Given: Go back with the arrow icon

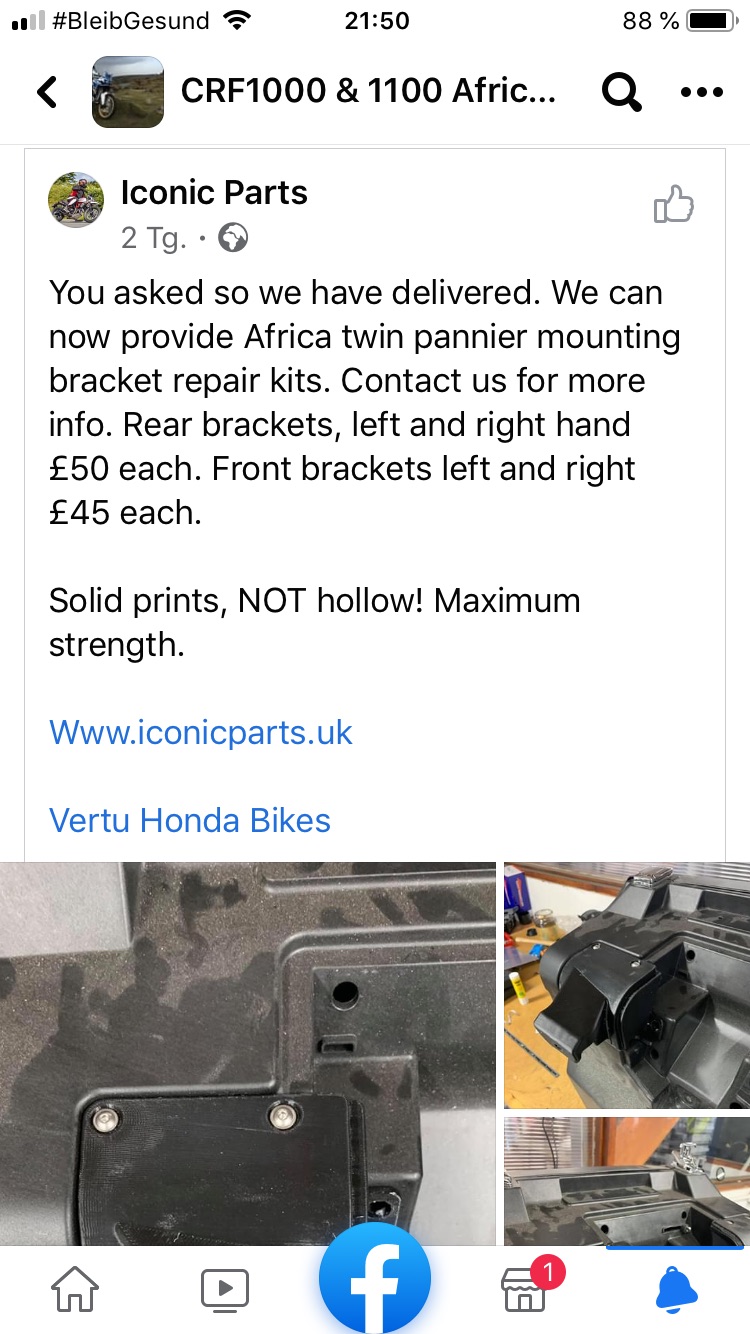Looking at the screenshot, I should [47, 92].
